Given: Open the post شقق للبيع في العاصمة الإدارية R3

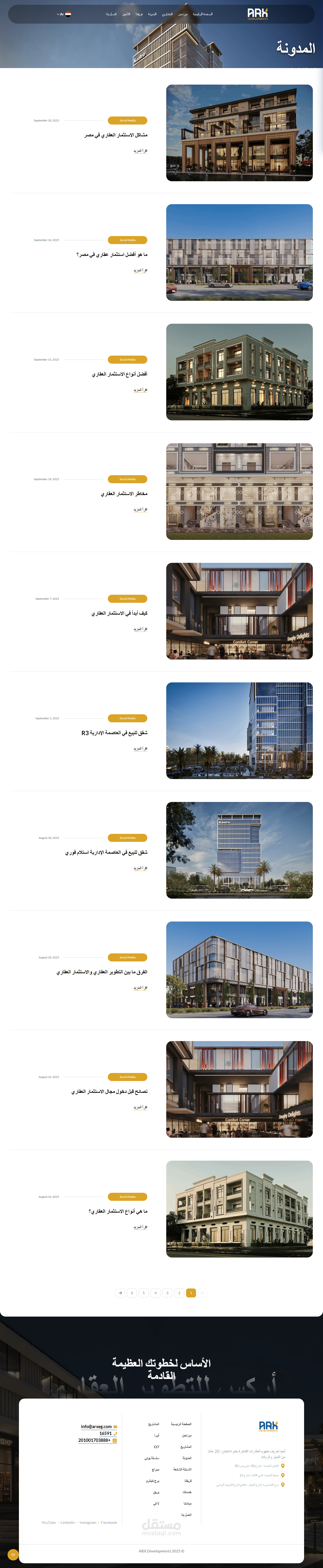Looking at the screenshot, I should [x=115, y=733].
